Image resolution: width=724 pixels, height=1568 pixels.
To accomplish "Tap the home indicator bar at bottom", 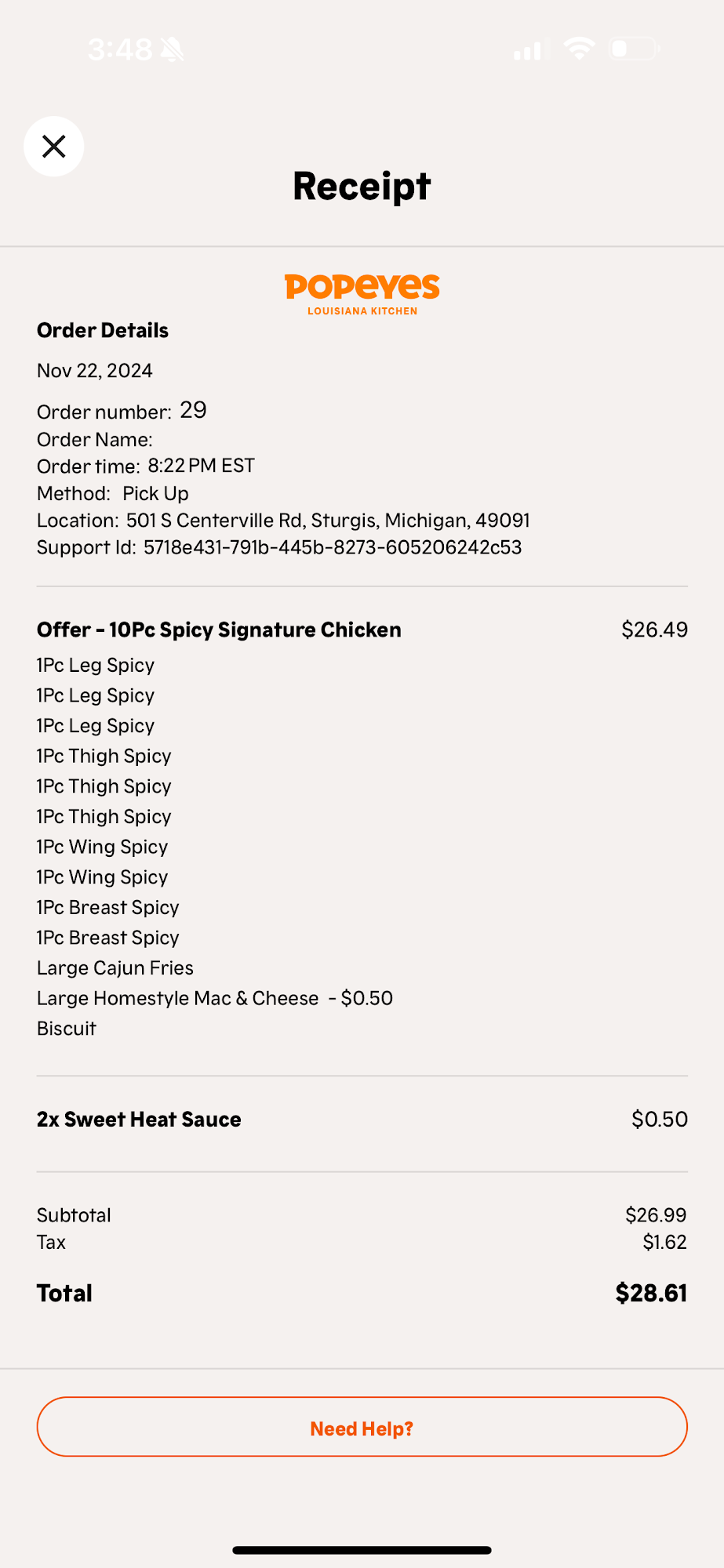I will pos(361,1548).
